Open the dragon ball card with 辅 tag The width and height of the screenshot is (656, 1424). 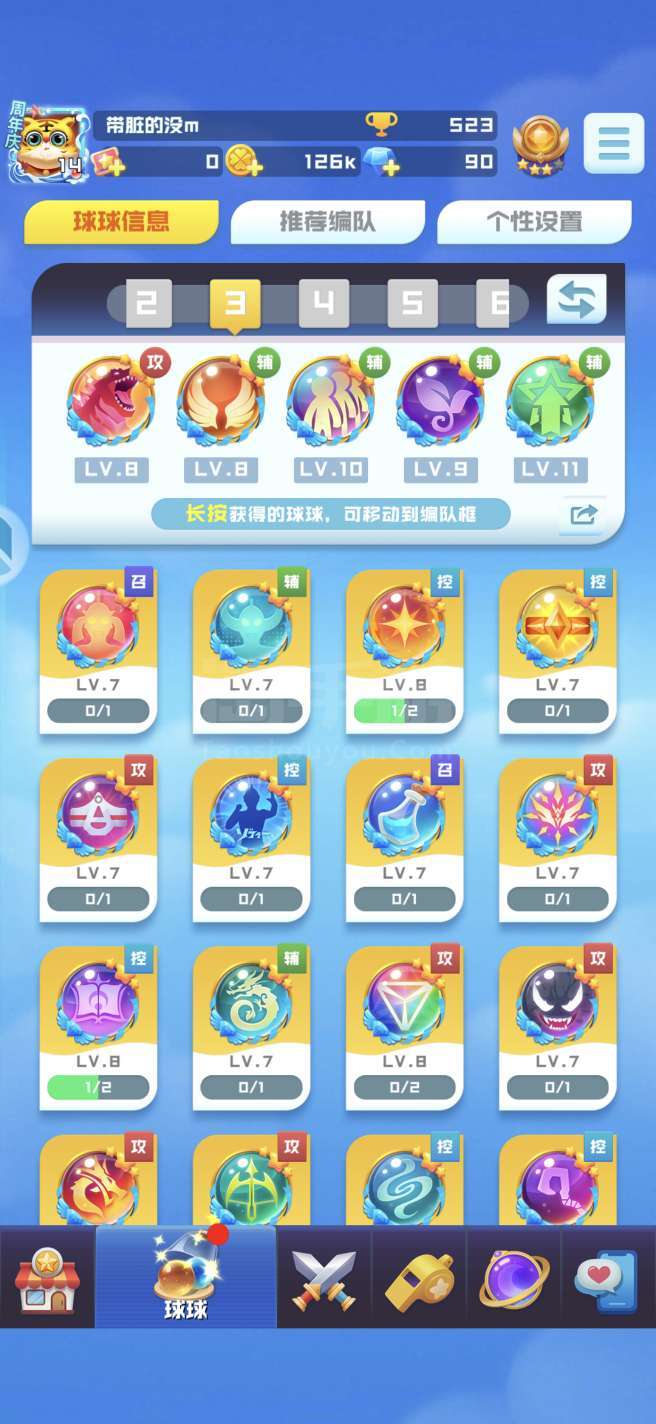(x=251, y=1028)
